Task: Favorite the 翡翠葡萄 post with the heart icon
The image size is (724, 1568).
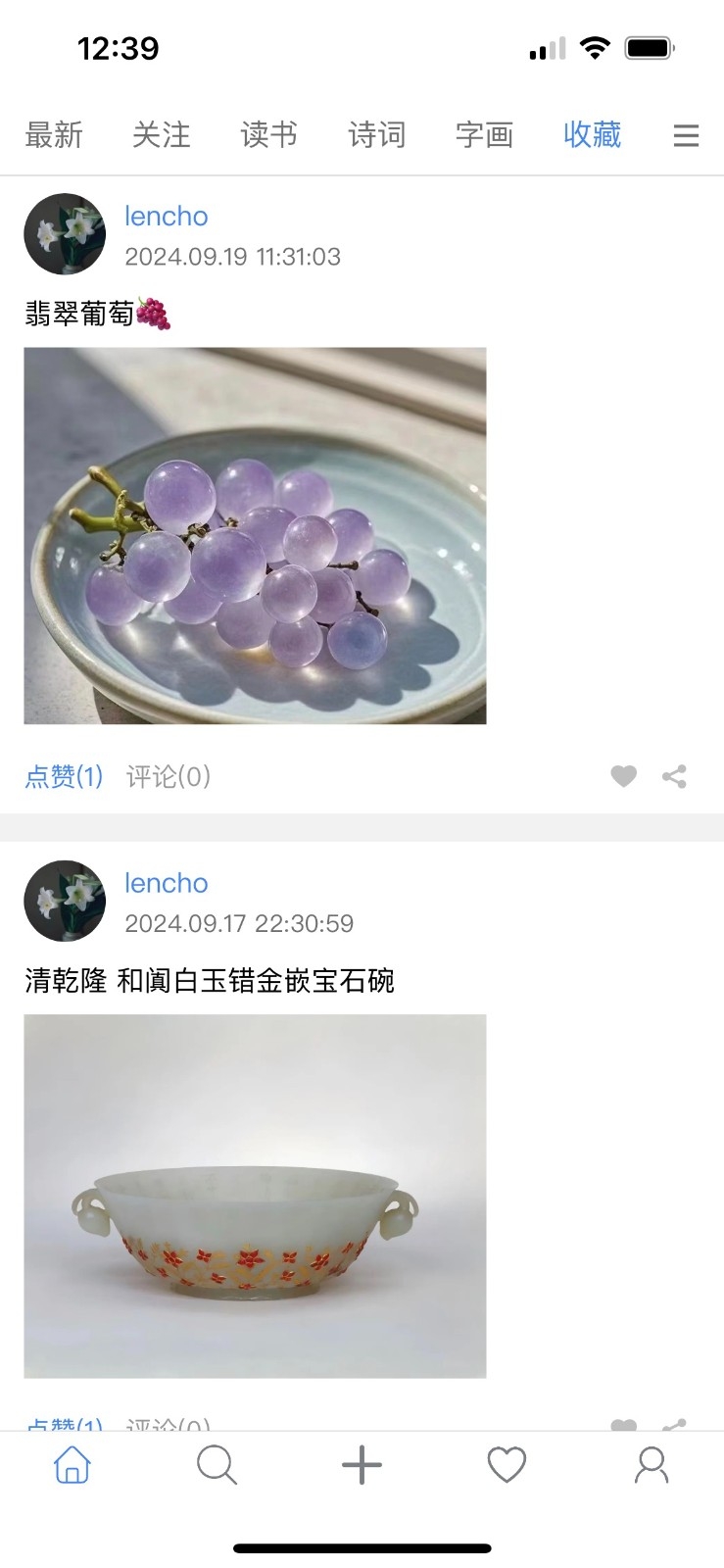Action: [x=623, y=777]
